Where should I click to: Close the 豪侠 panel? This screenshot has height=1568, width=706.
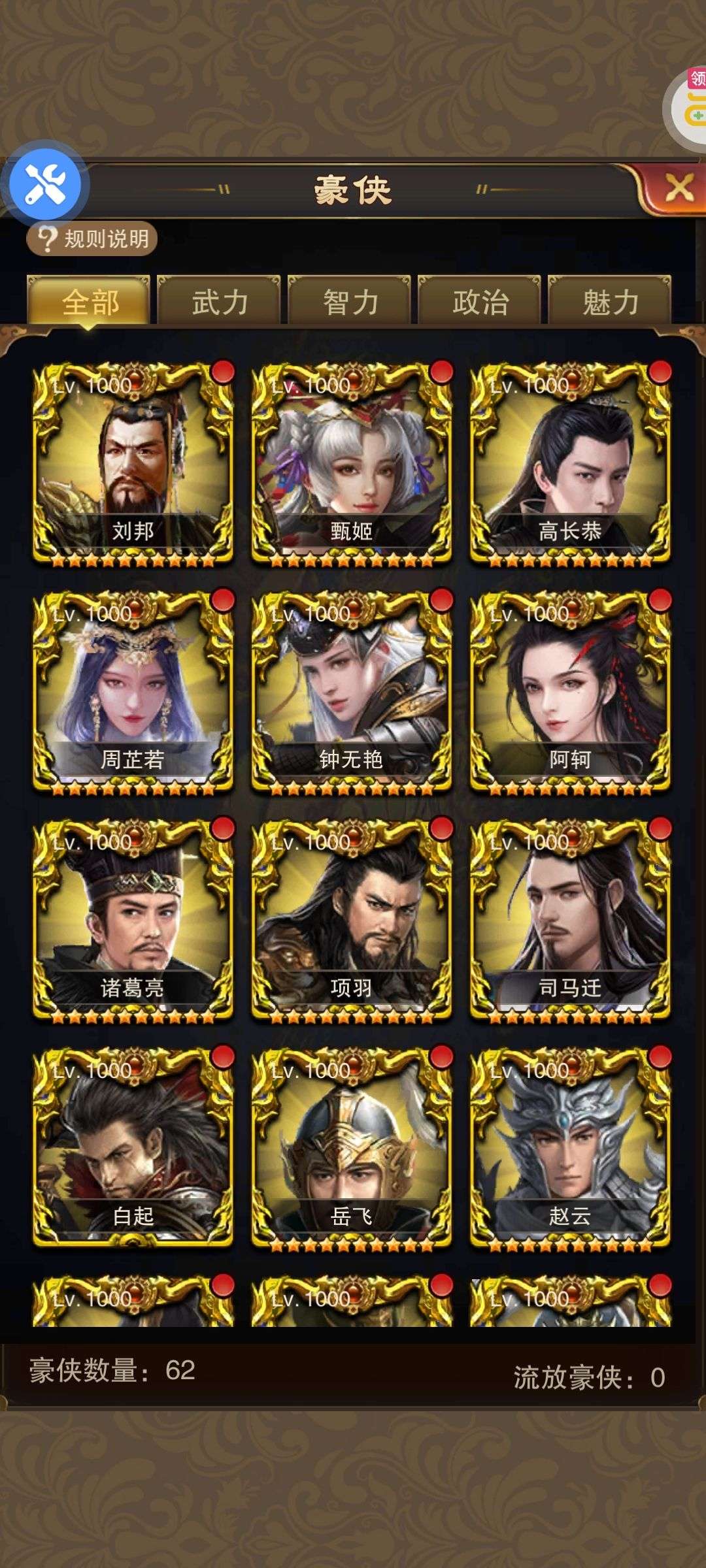pos(677,189)
